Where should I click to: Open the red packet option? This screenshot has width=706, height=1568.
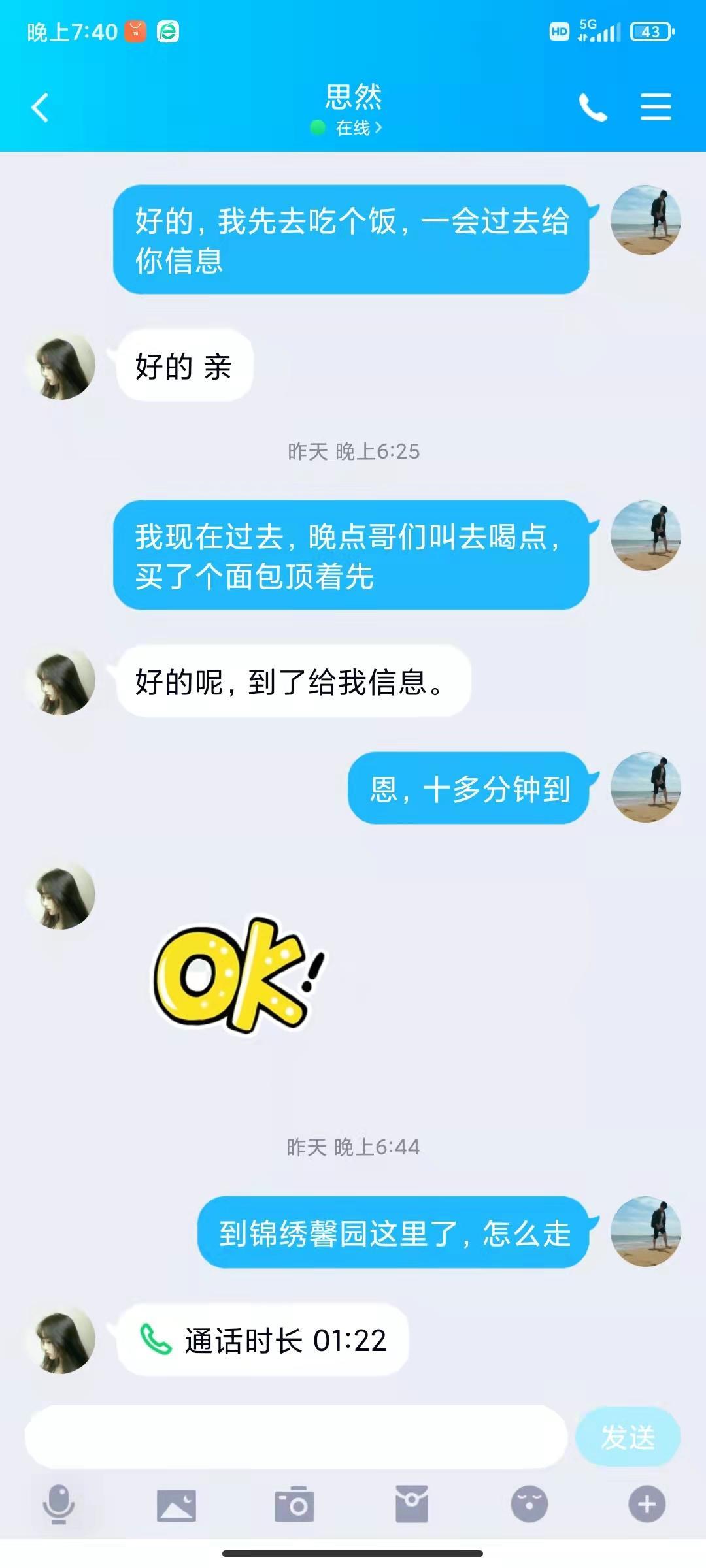[412, 1505]
